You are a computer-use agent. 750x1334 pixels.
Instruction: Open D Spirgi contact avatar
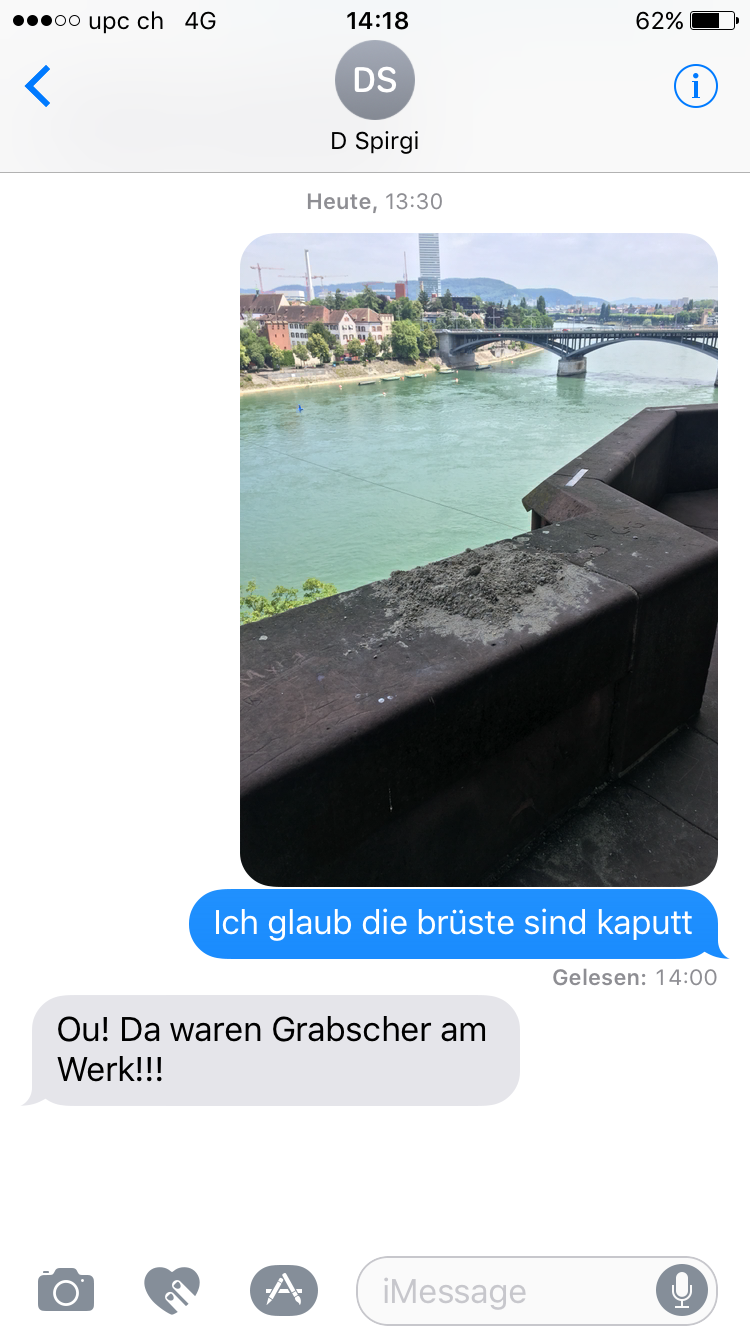(x=374, y=81)
